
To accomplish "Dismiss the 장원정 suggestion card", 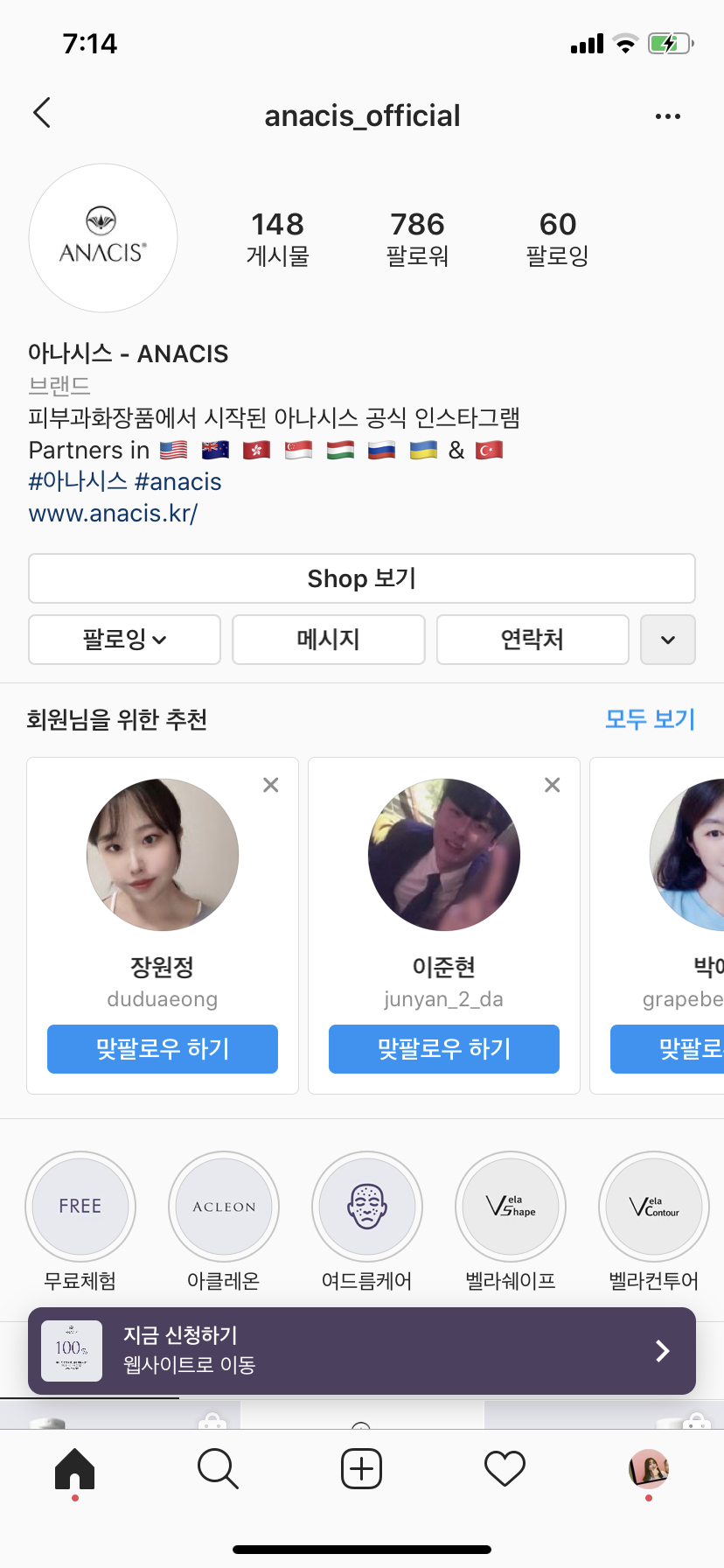I will tap(271, 785).
